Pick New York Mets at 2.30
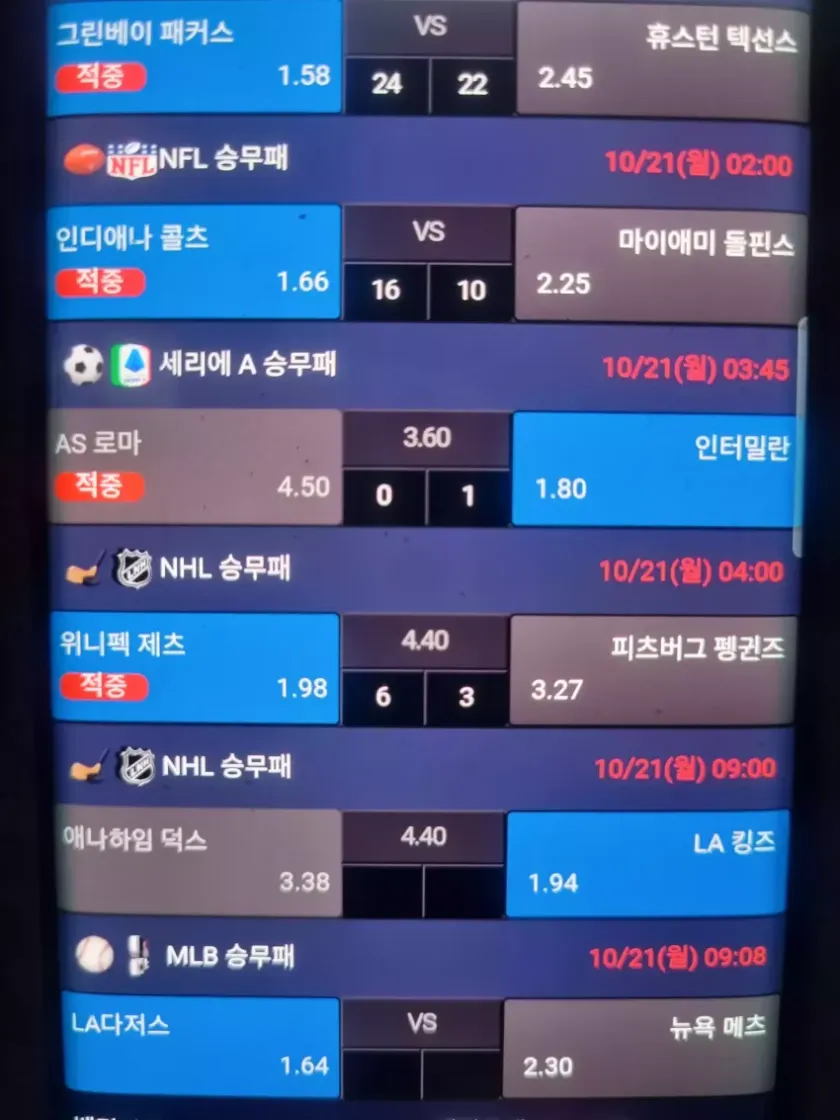This screenshot has width=840, height=1120. pyautogui.click(x=640, y=1048)
